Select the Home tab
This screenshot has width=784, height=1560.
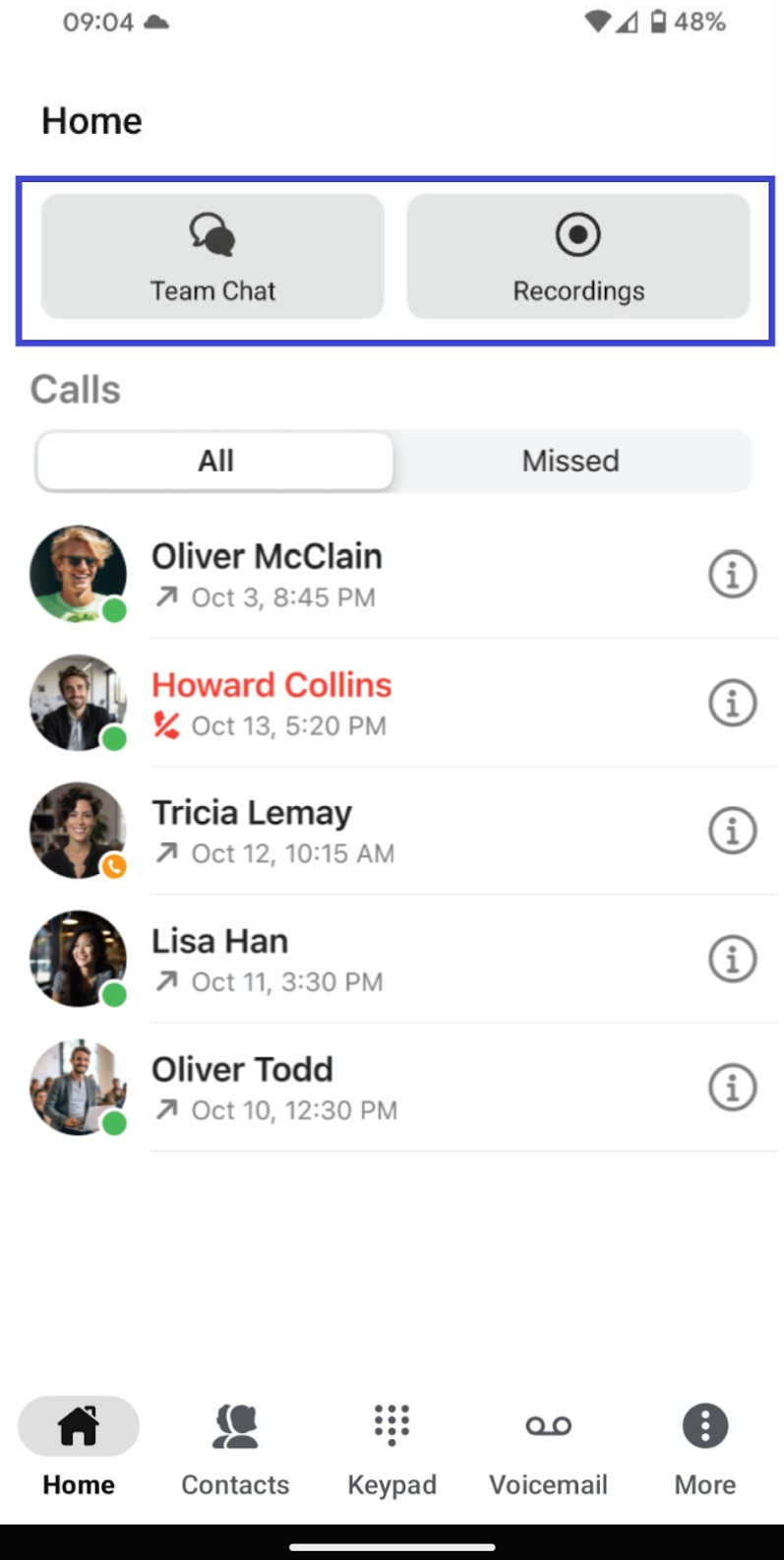coord(79,1449)
